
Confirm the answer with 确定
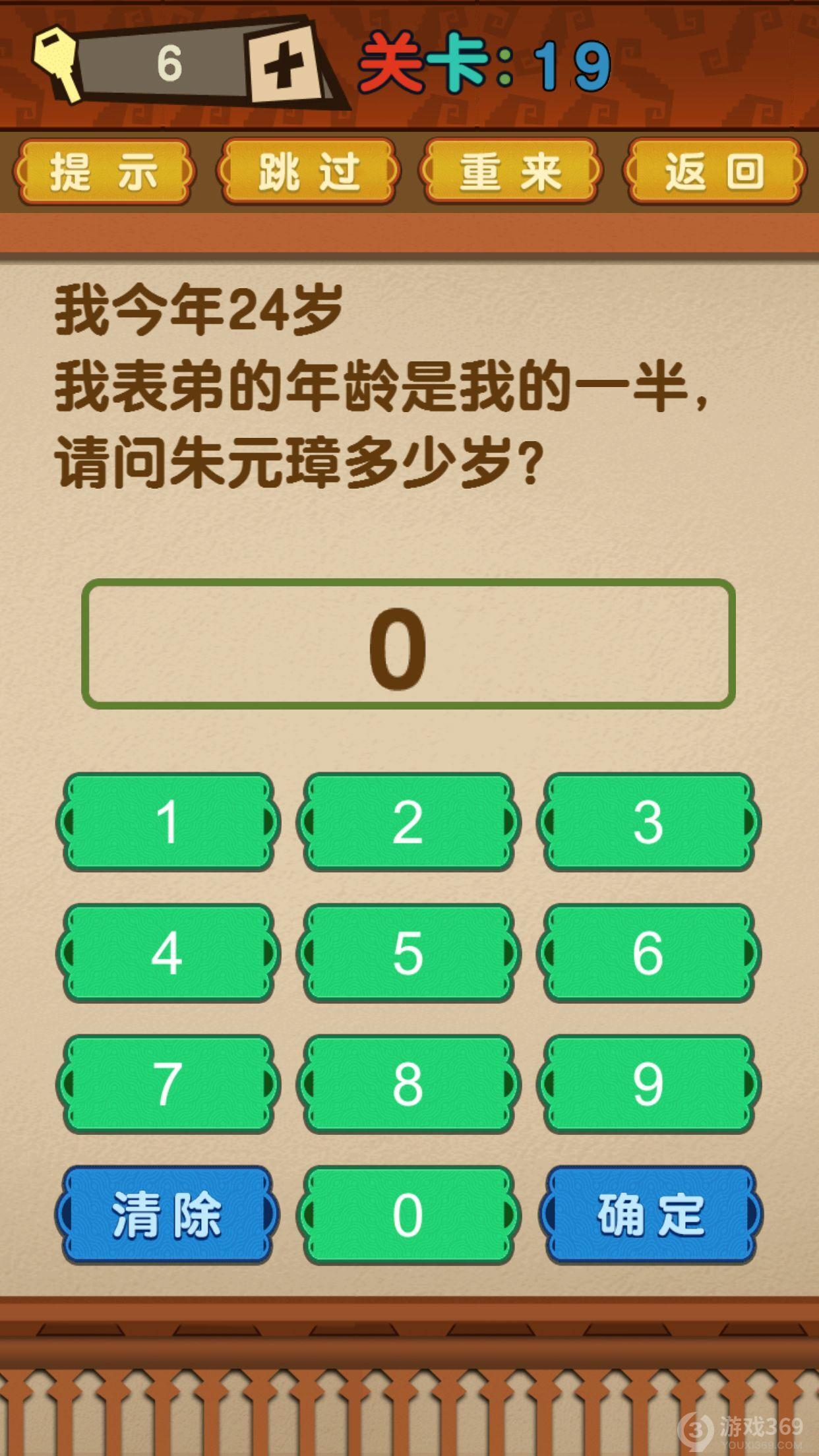coord(650,1215)
